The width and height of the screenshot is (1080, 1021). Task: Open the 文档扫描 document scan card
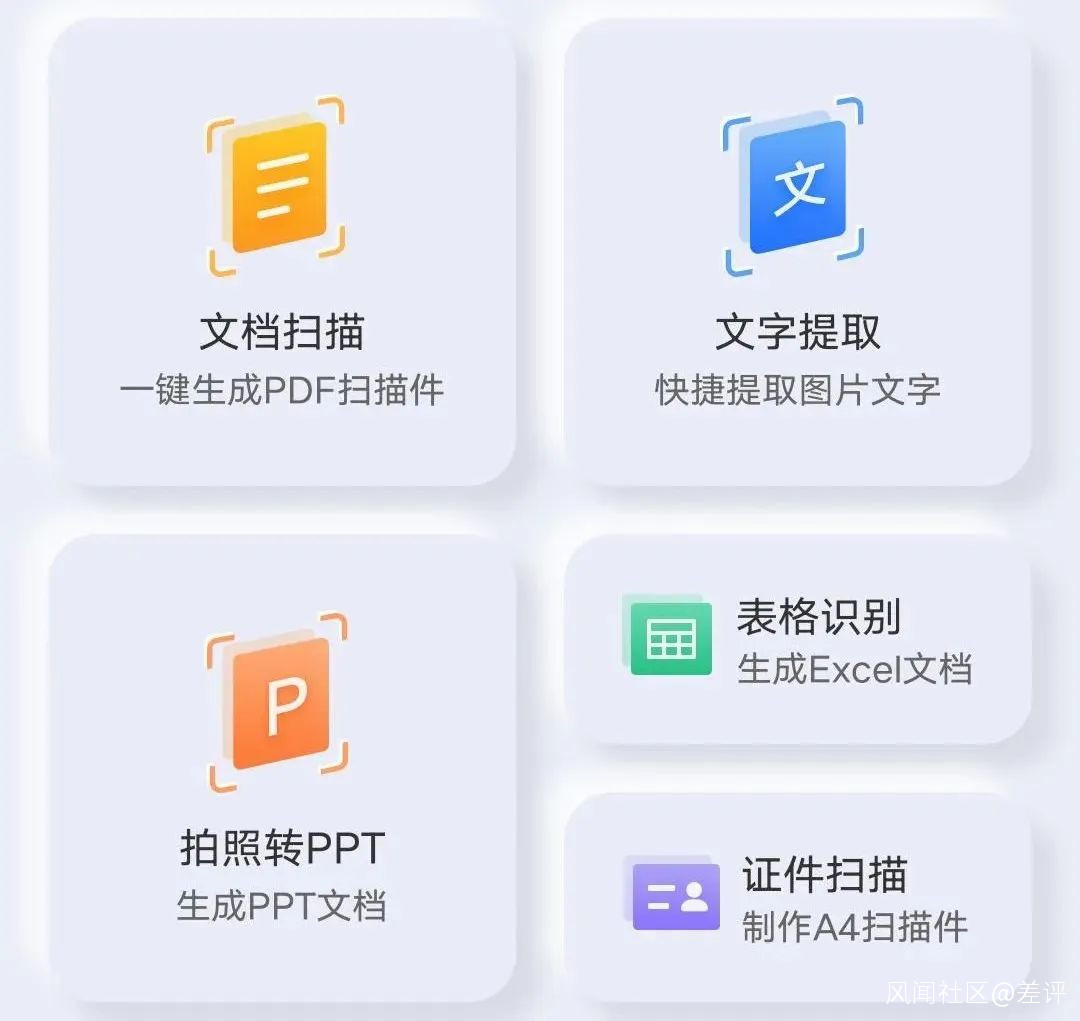pos(282,255)
